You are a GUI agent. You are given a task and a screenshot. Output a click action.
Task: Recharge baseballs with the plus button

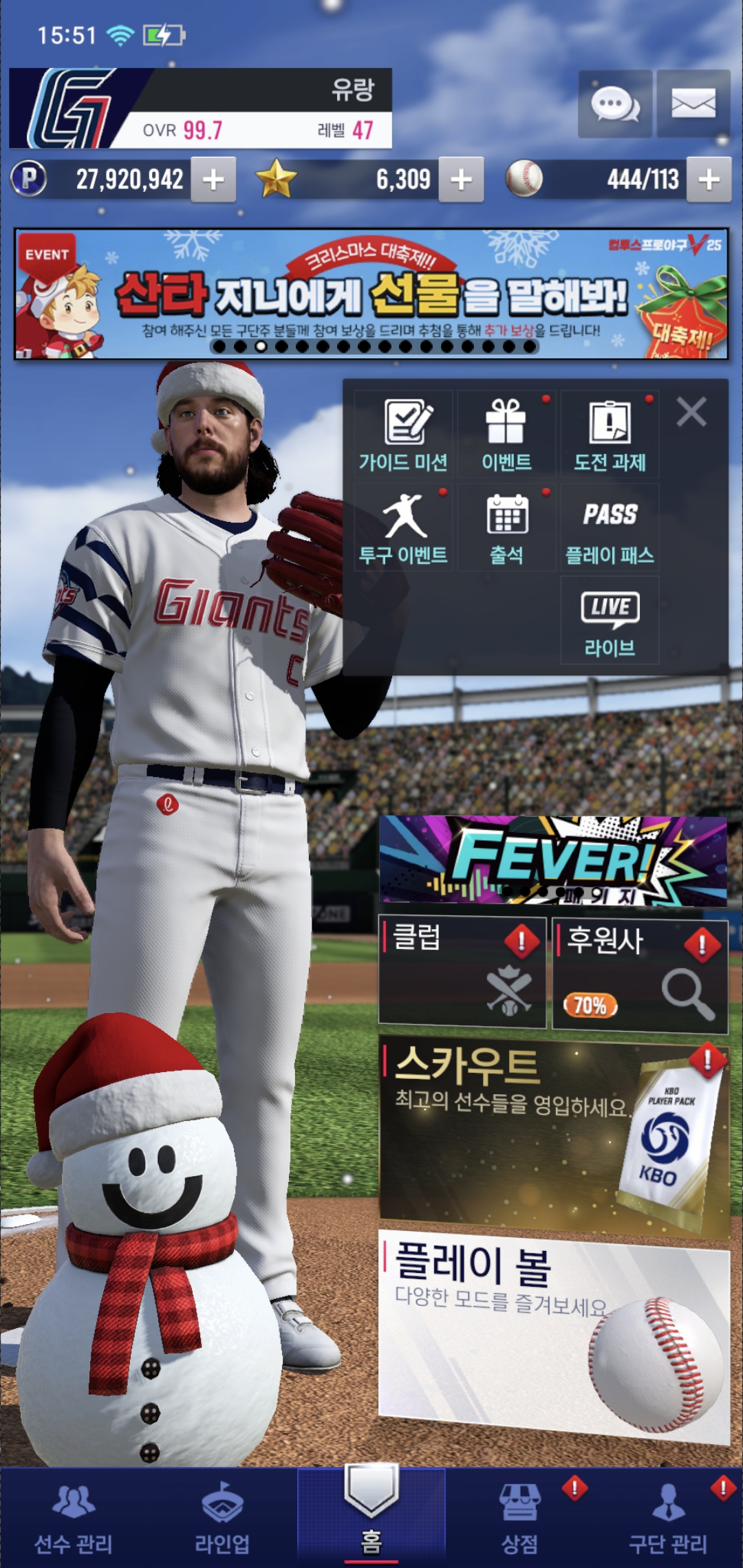(709, 179)
